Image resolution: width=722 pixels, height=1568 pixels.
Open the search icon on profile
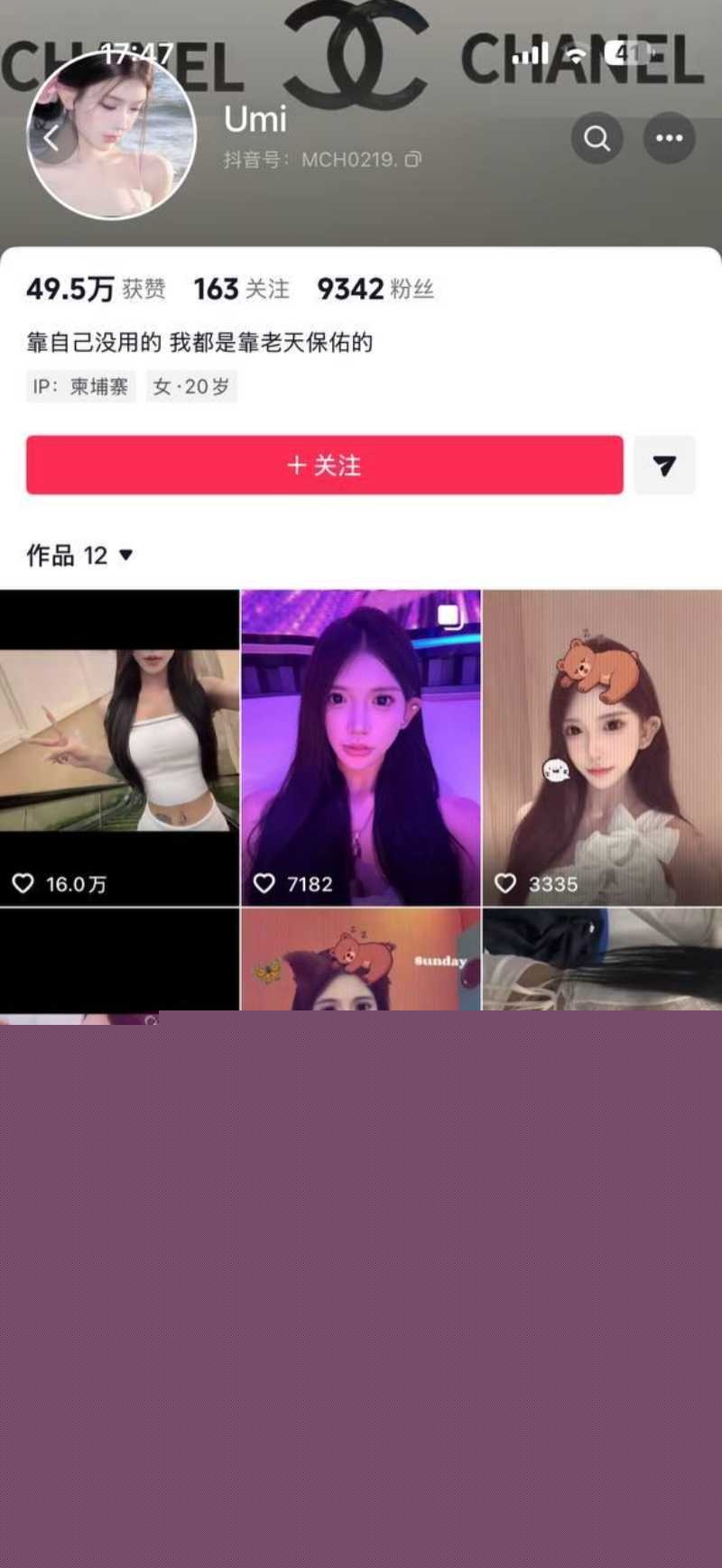coord(597,139)
